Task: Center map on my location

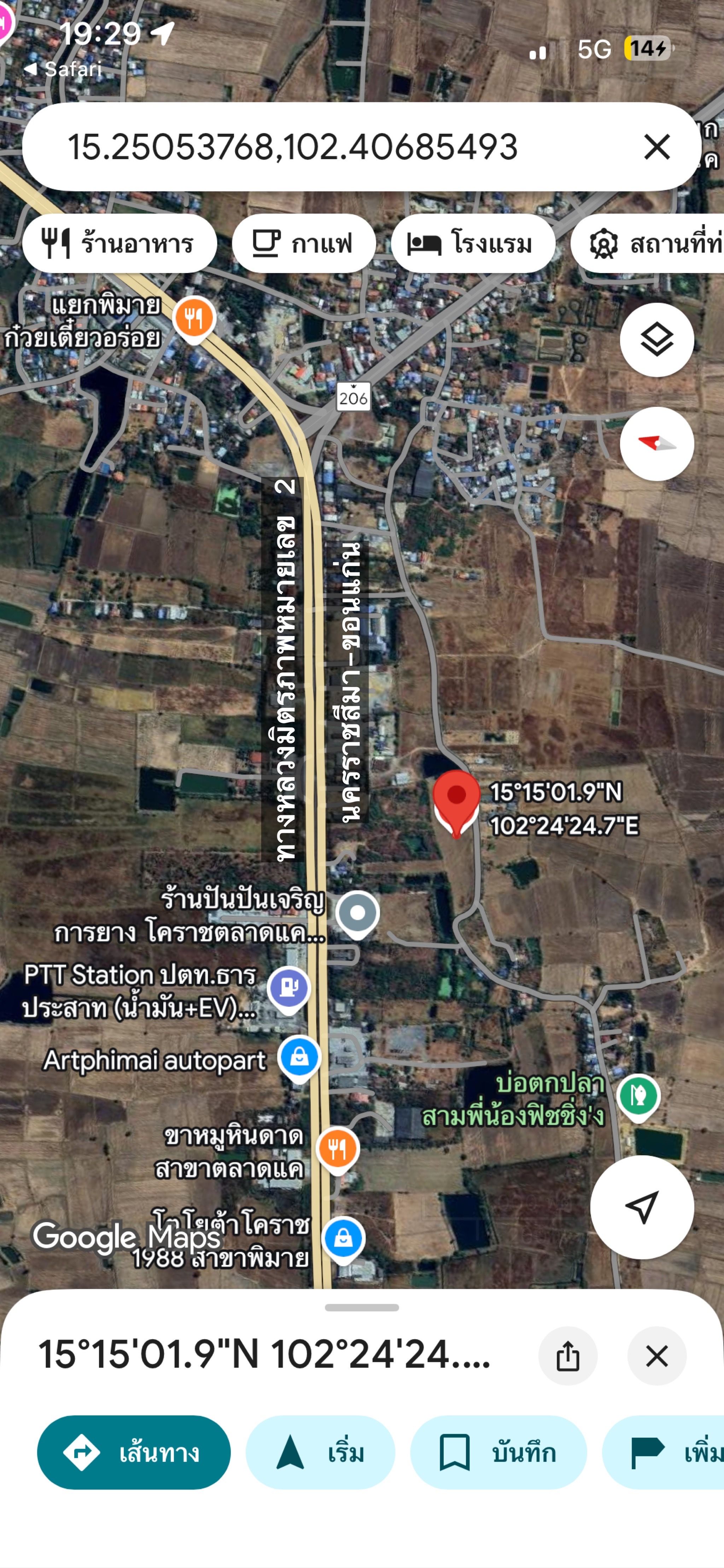Action: 642,1207
